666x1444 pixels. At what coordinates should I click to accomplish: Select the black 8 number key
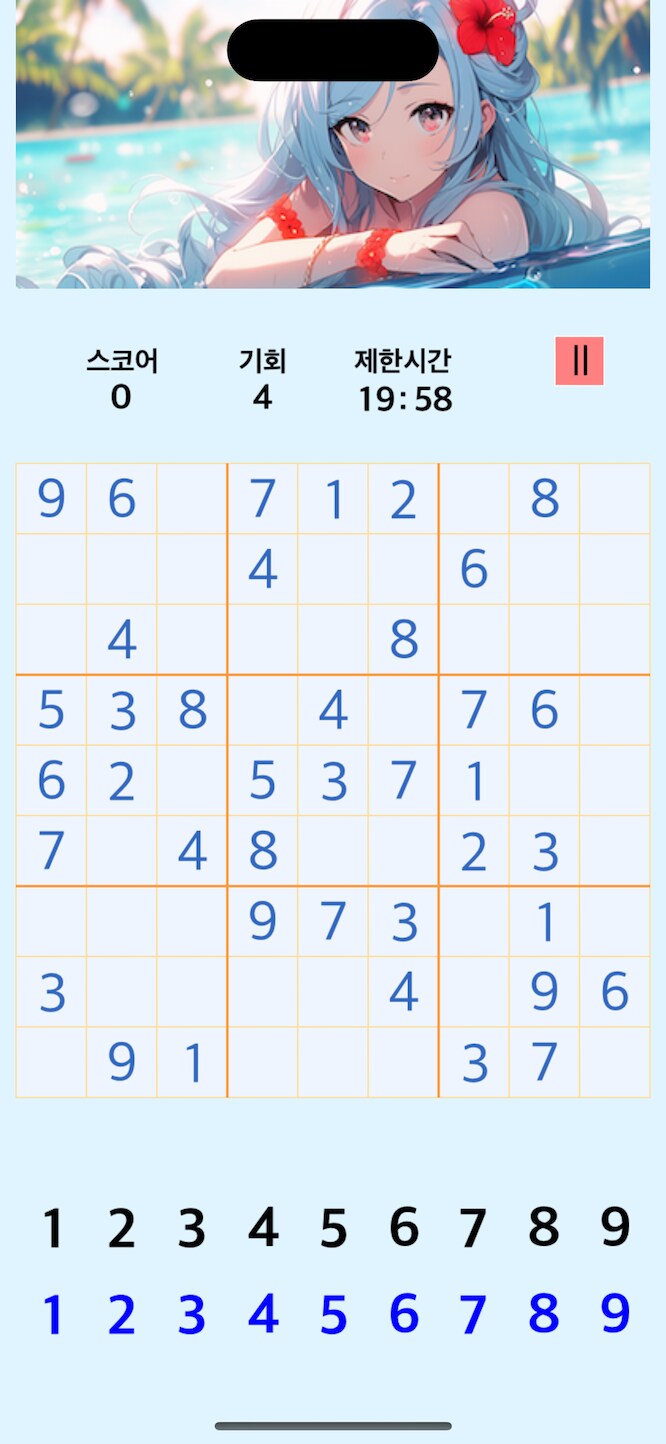coord(544,1228)
